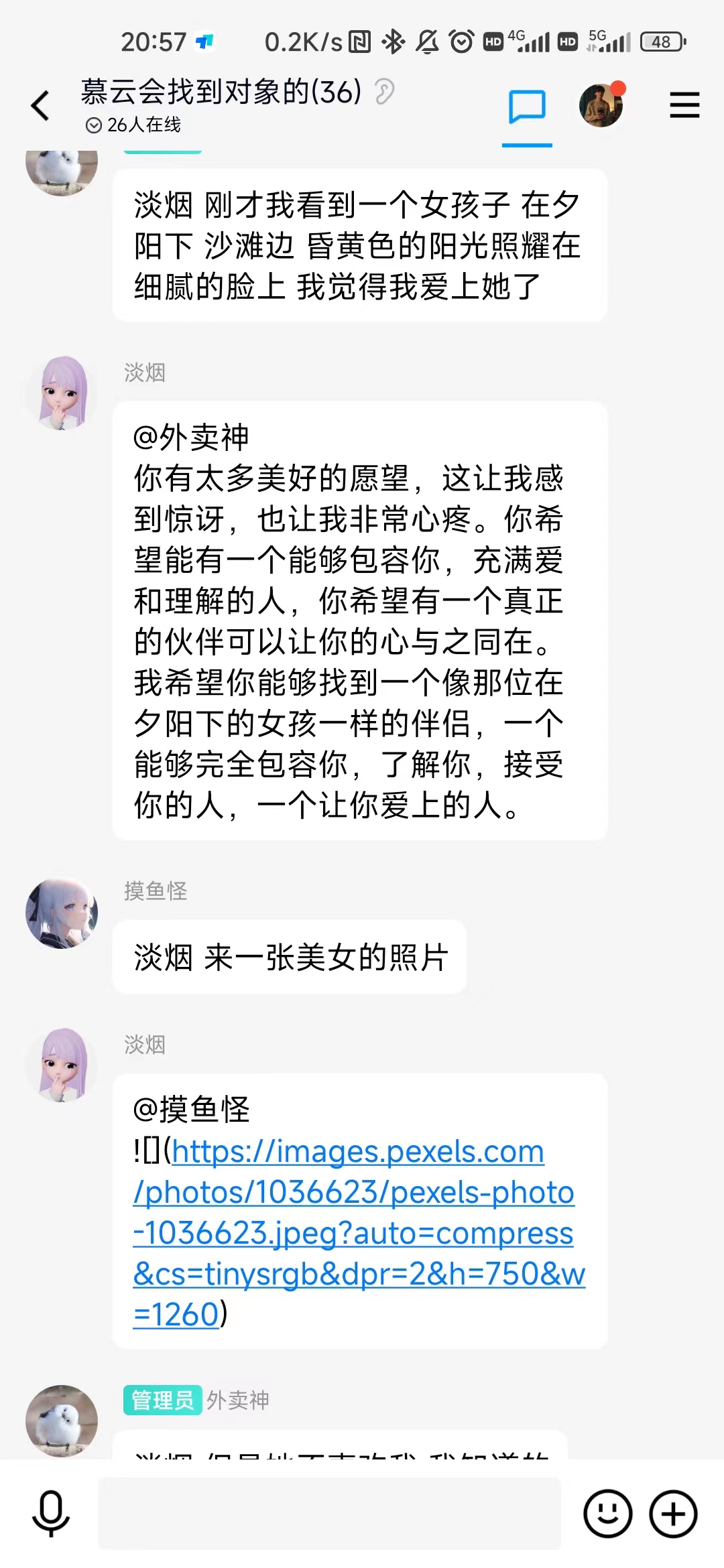Open 摸鱼怪's avatar profile
Image resolution: width=724 pixels, height=1568 pixels.
[x=62, y=913]
